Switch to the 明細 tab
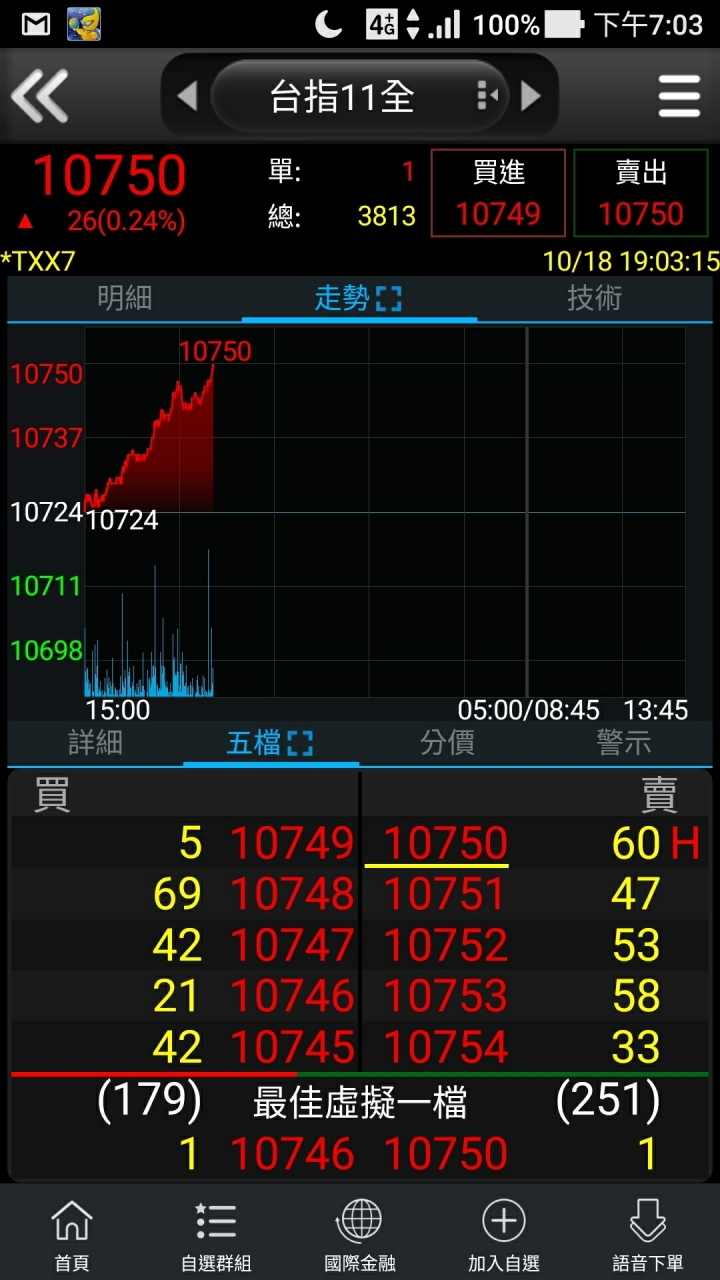The height and width of the screenshot is (1280, 720). pos(125,298)
